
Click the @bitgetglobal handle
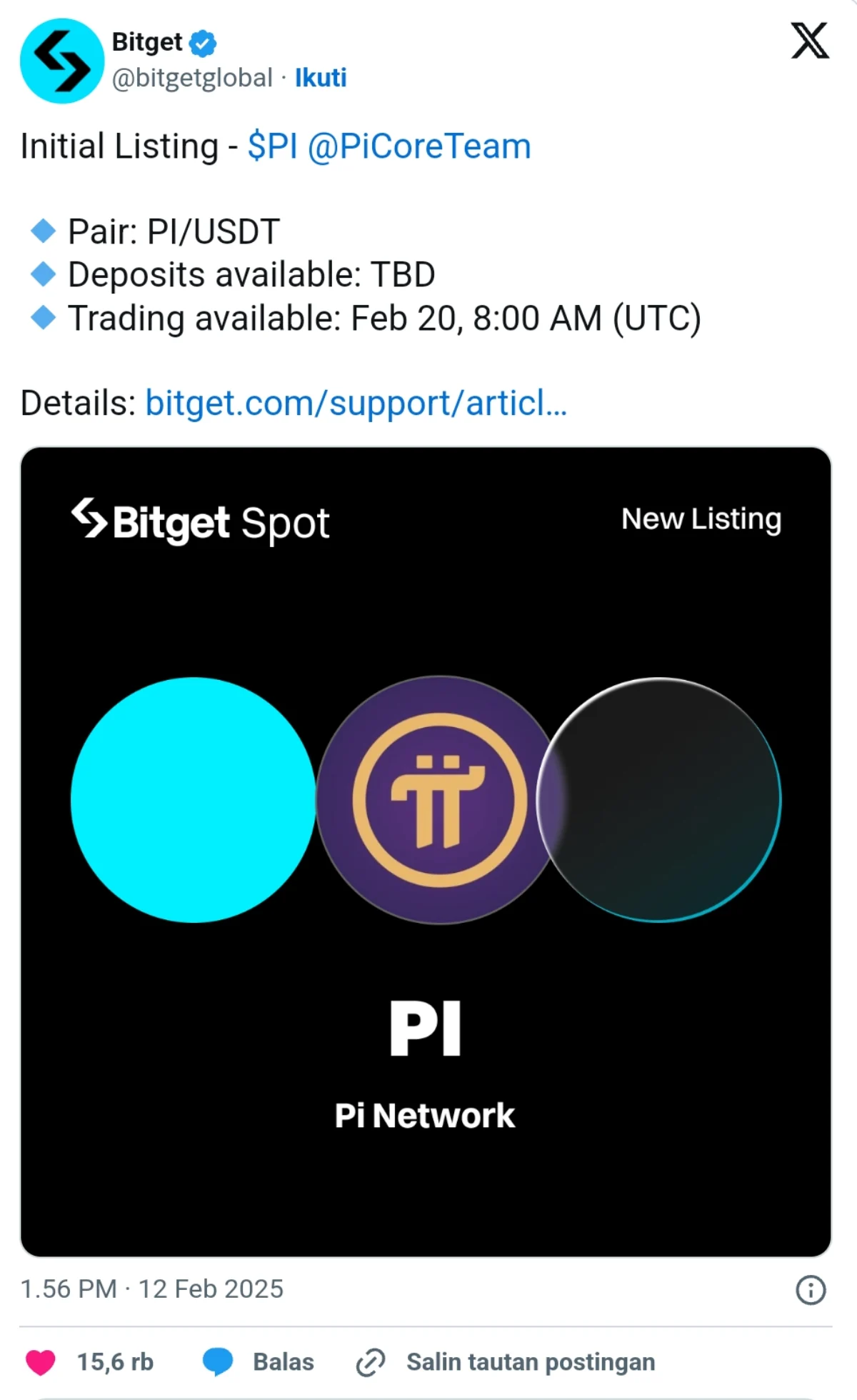pyautogui.click(x=193, y=79)
